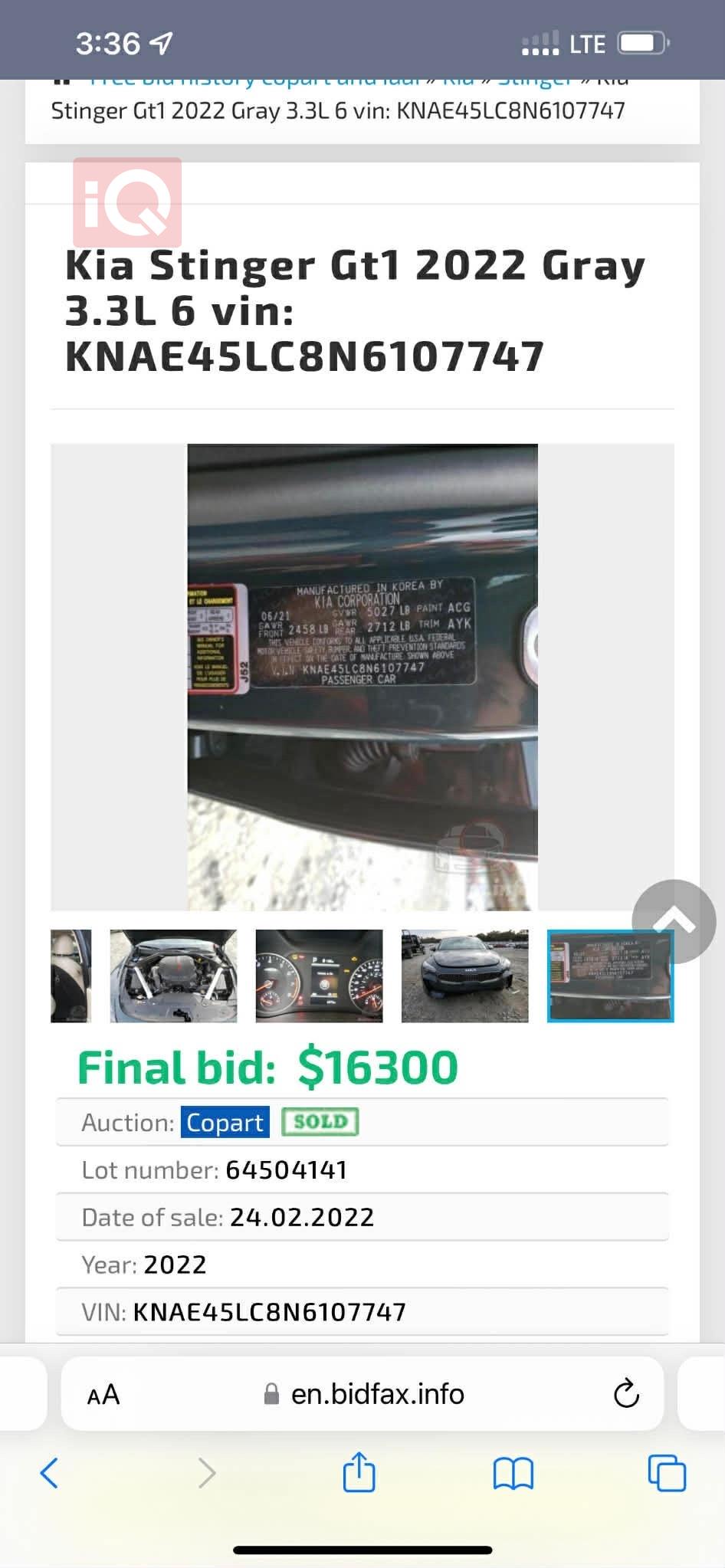Go back to the previous page
The image size is (725, 1568).
(49, 1472)
